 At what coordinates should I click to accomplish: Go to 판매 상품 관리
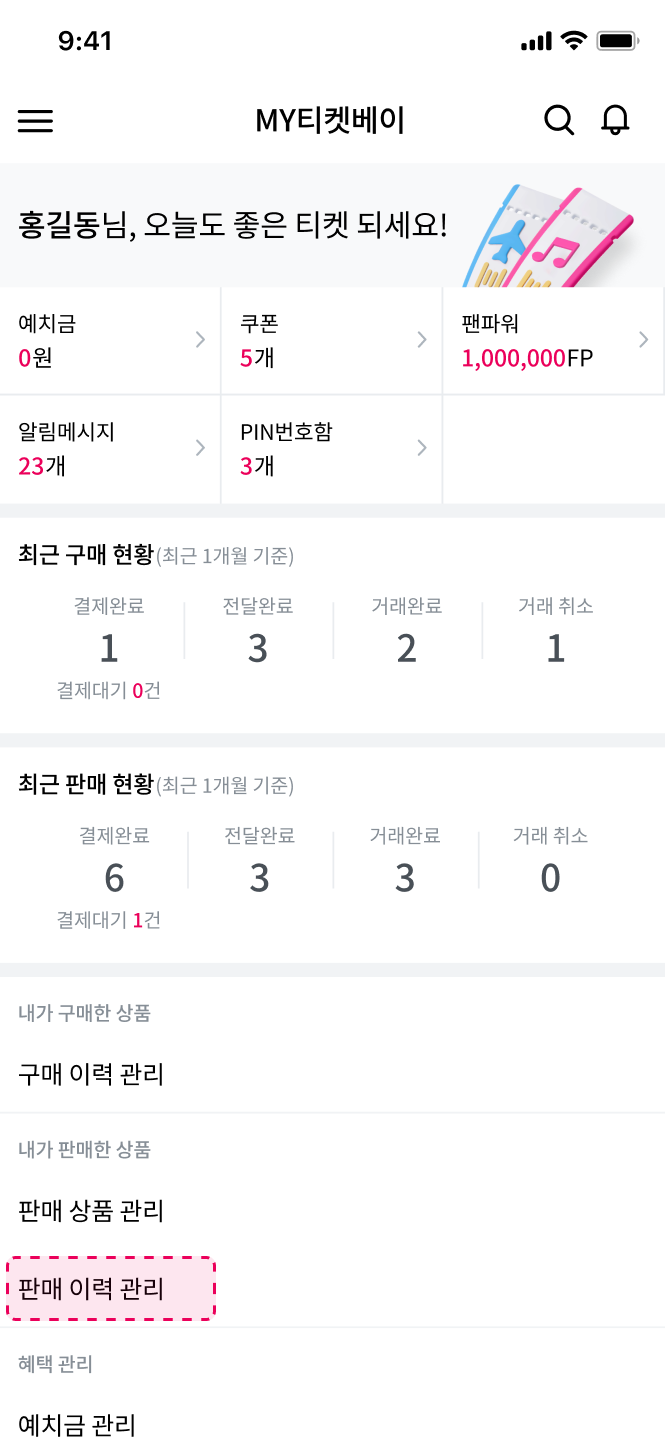click(332, 1212)
